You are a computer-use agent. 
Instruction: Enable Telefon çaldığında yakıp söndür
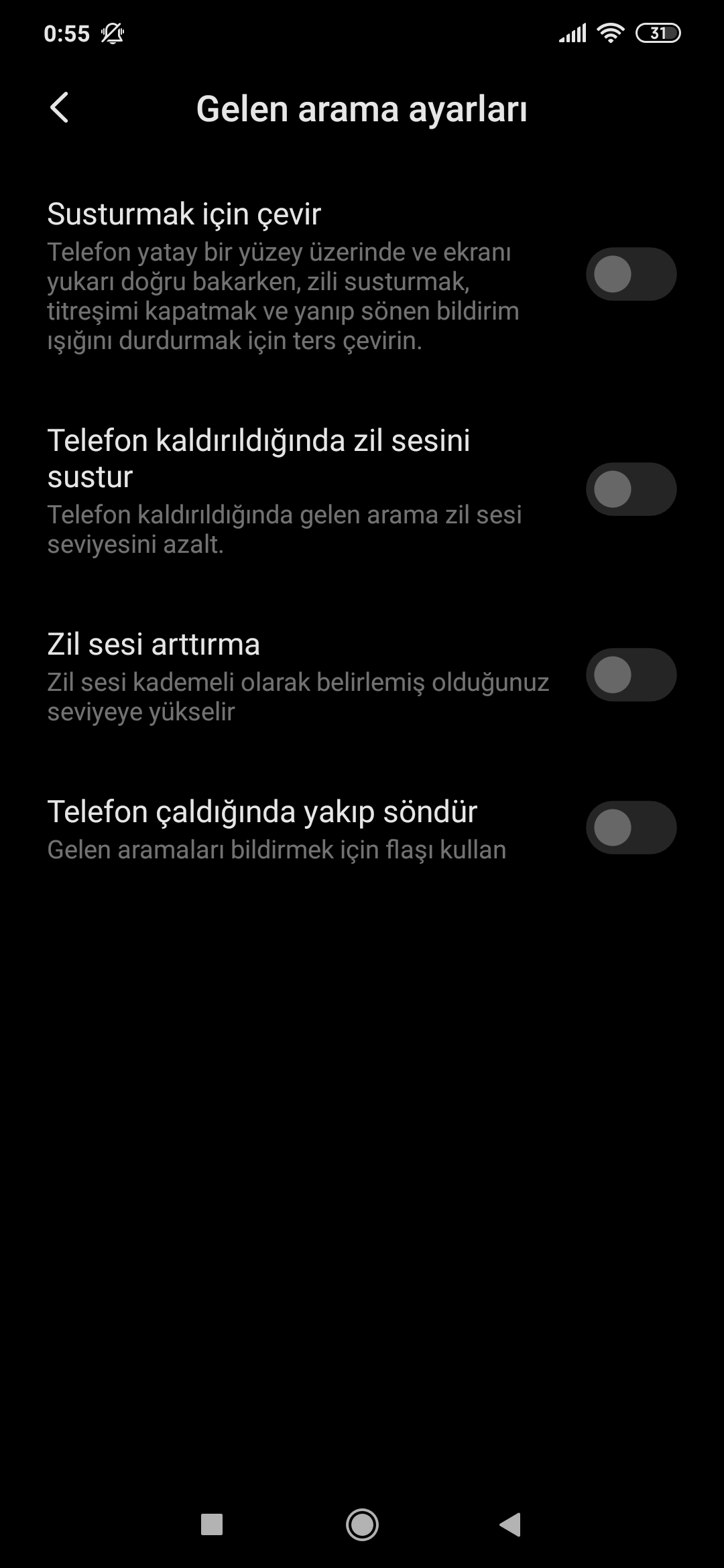631,828
